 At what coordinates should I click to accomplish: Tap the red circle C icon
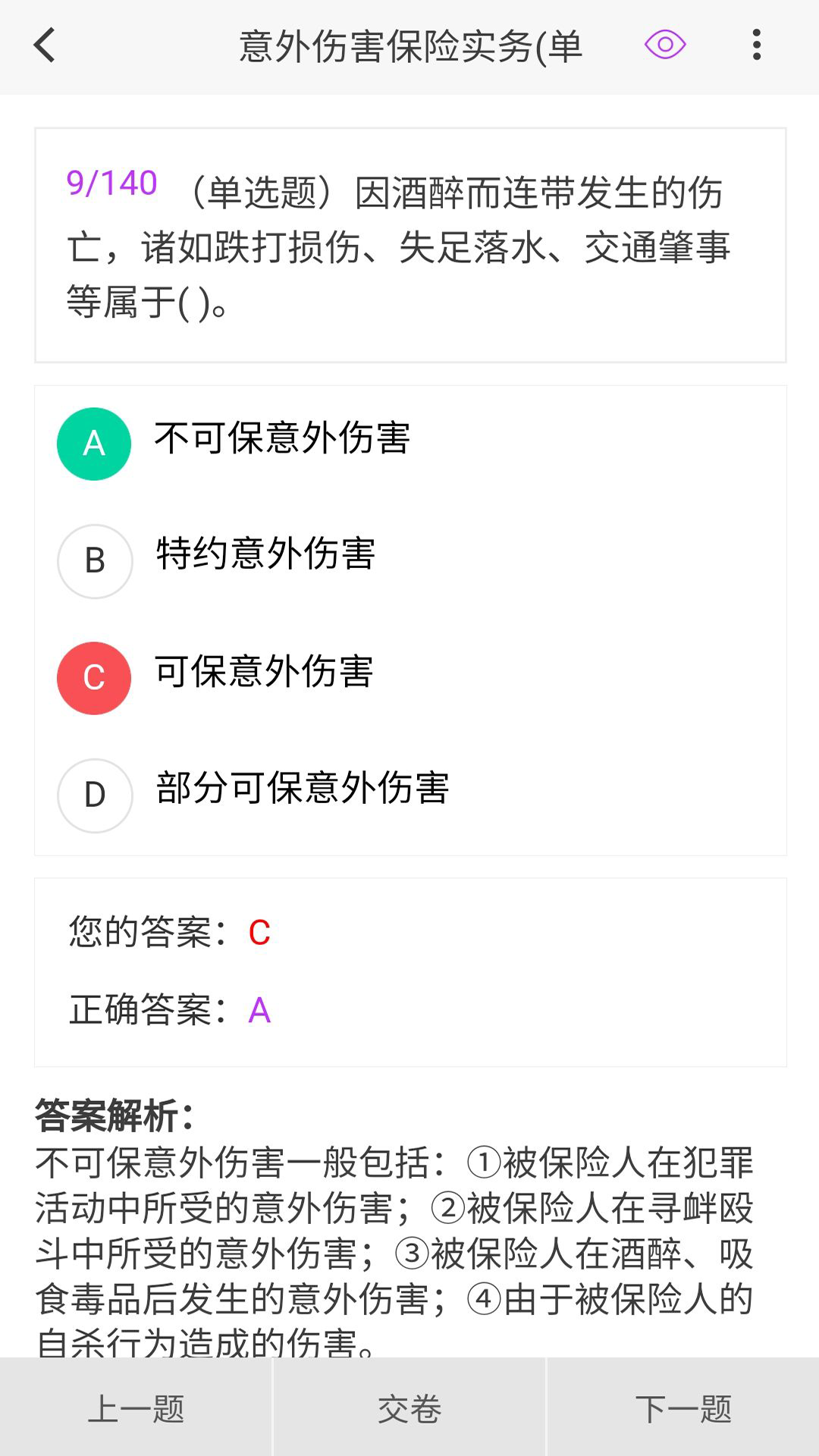(x=93, y=678)
